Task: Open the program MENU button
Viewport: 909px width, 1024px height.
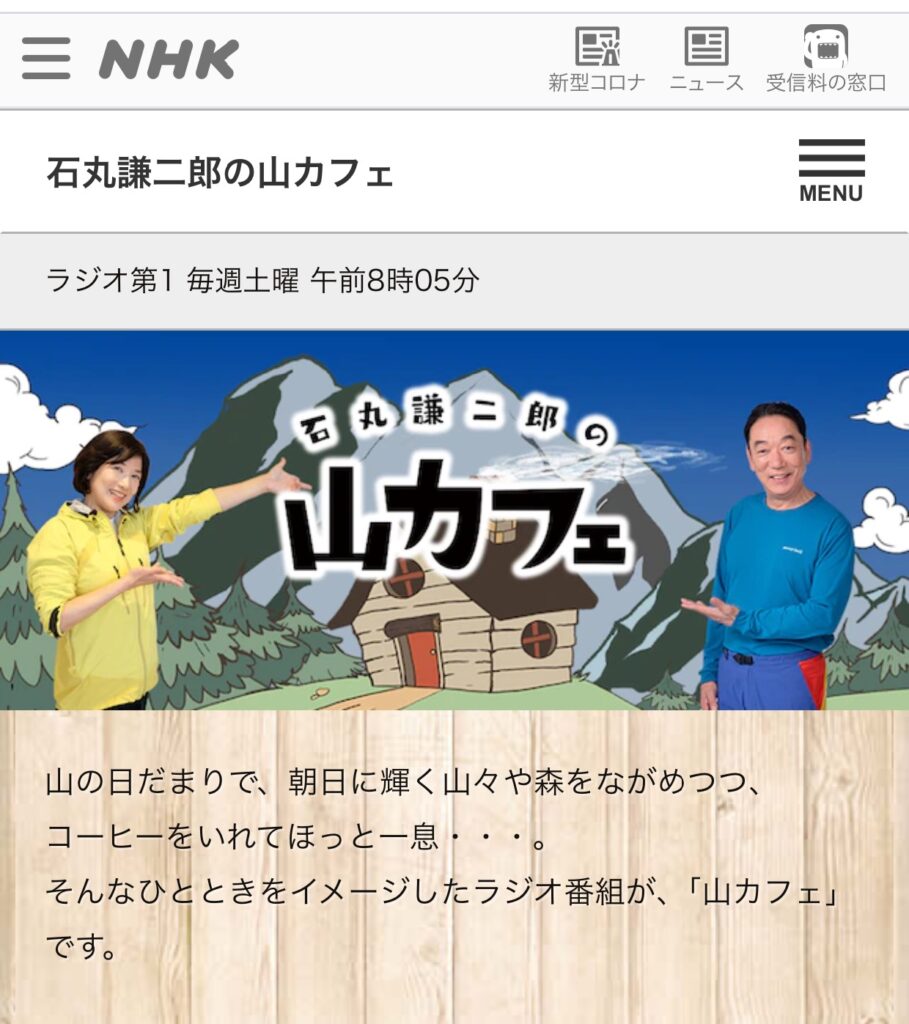Action: point(831,171)
